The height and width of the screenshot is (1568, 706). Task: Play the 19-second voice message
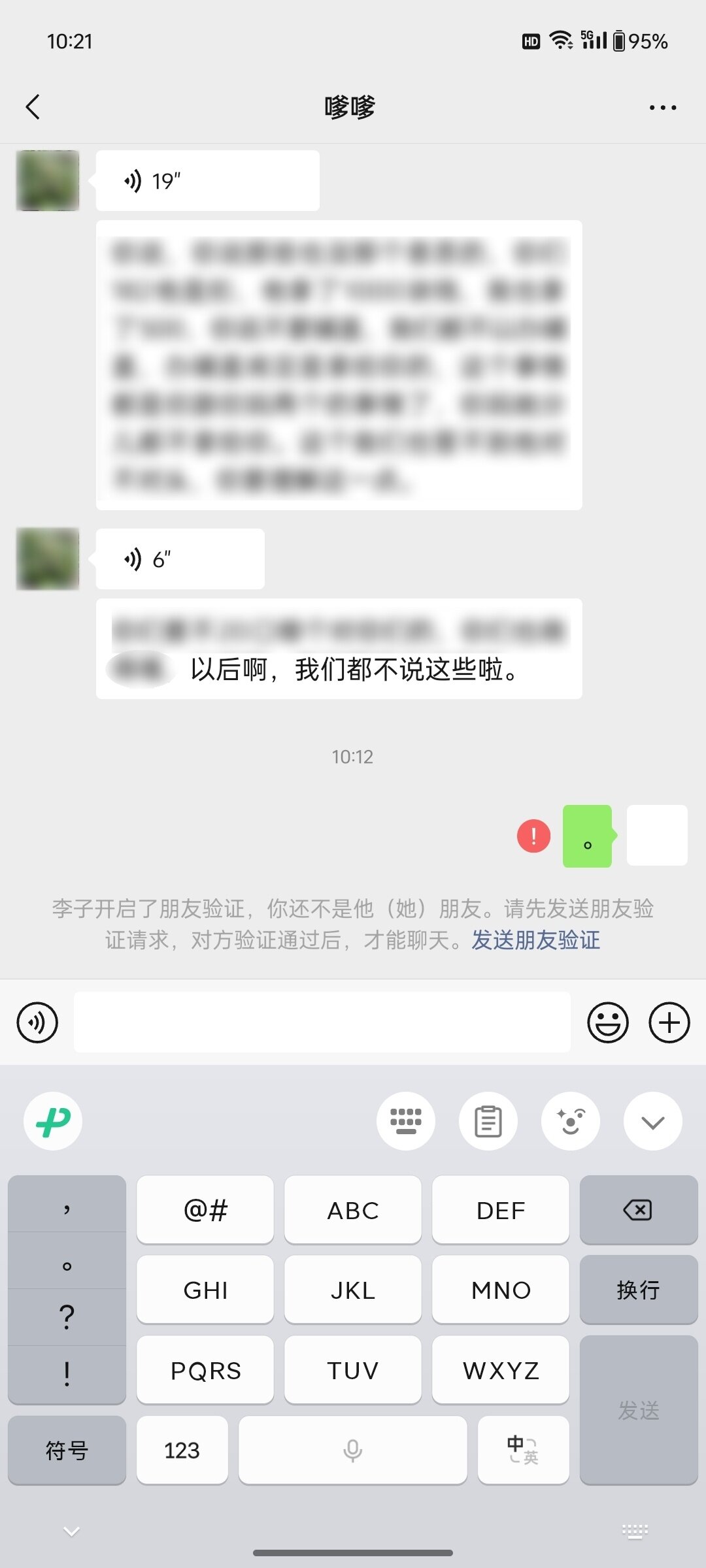pyautogui.click(x=207, y=181)
